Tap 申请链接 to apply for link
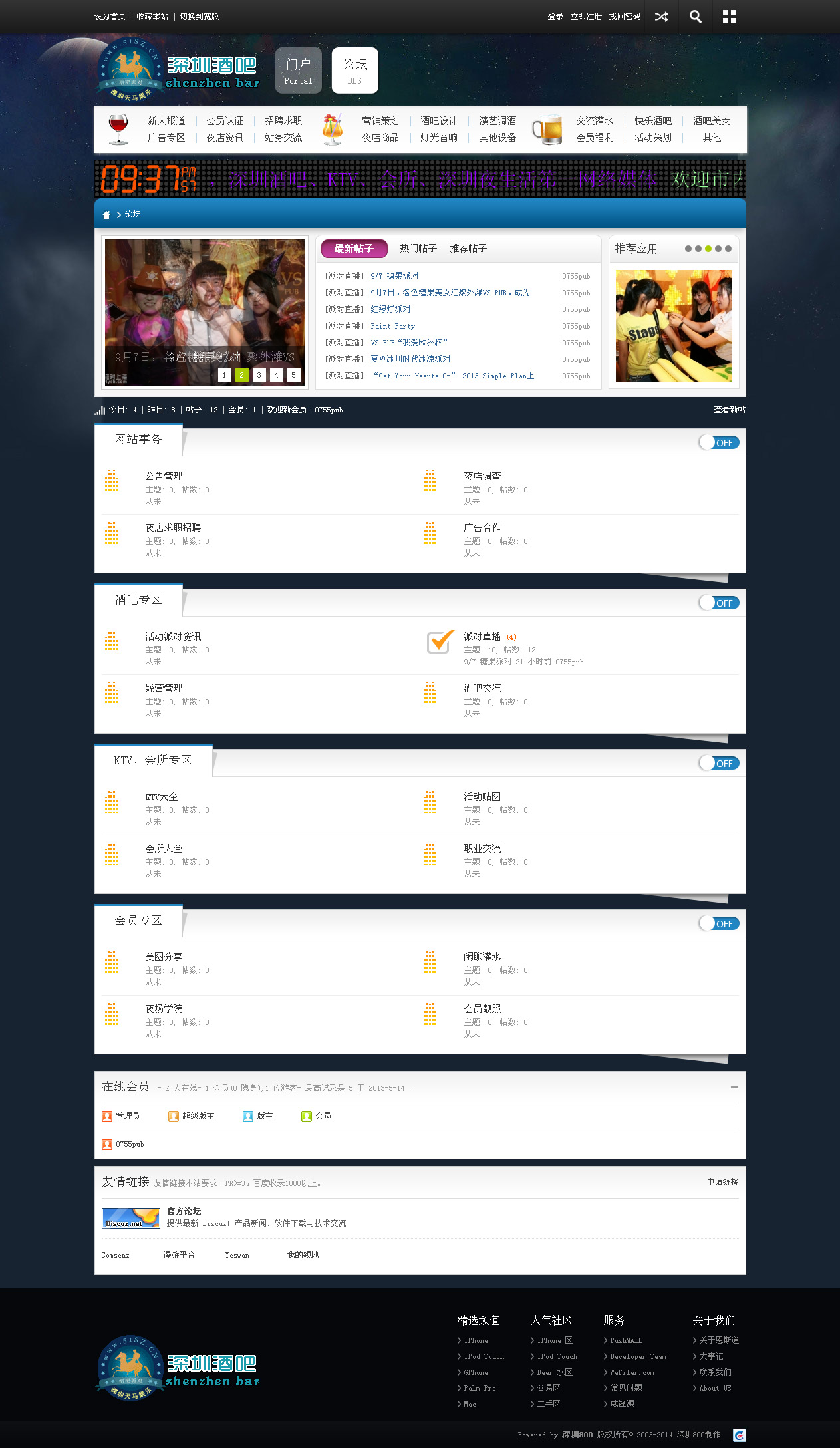This screenshot has height=1448, width=840. 722,1182
